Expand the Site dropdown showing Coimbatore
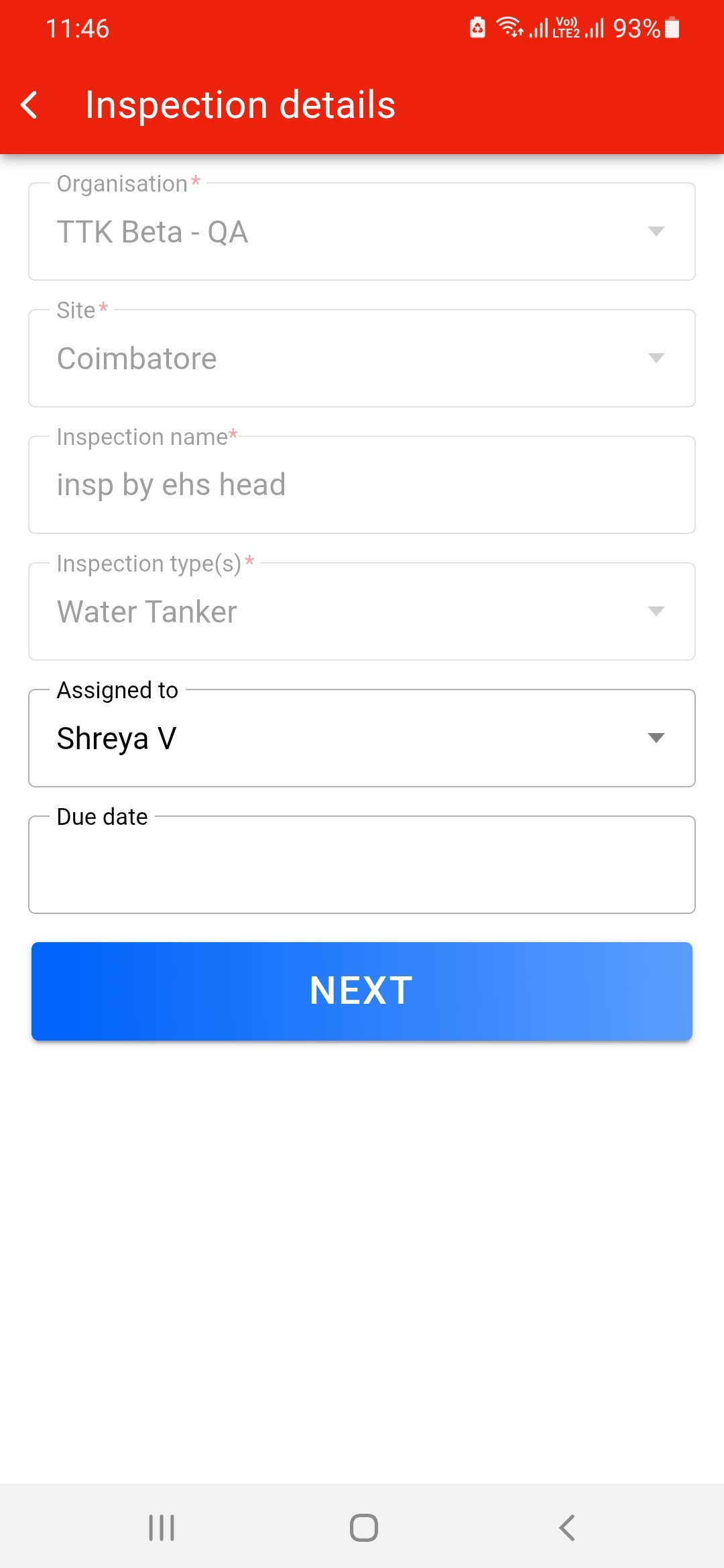Viewport: 724px width, 1568px height. [x=362, y=358]
